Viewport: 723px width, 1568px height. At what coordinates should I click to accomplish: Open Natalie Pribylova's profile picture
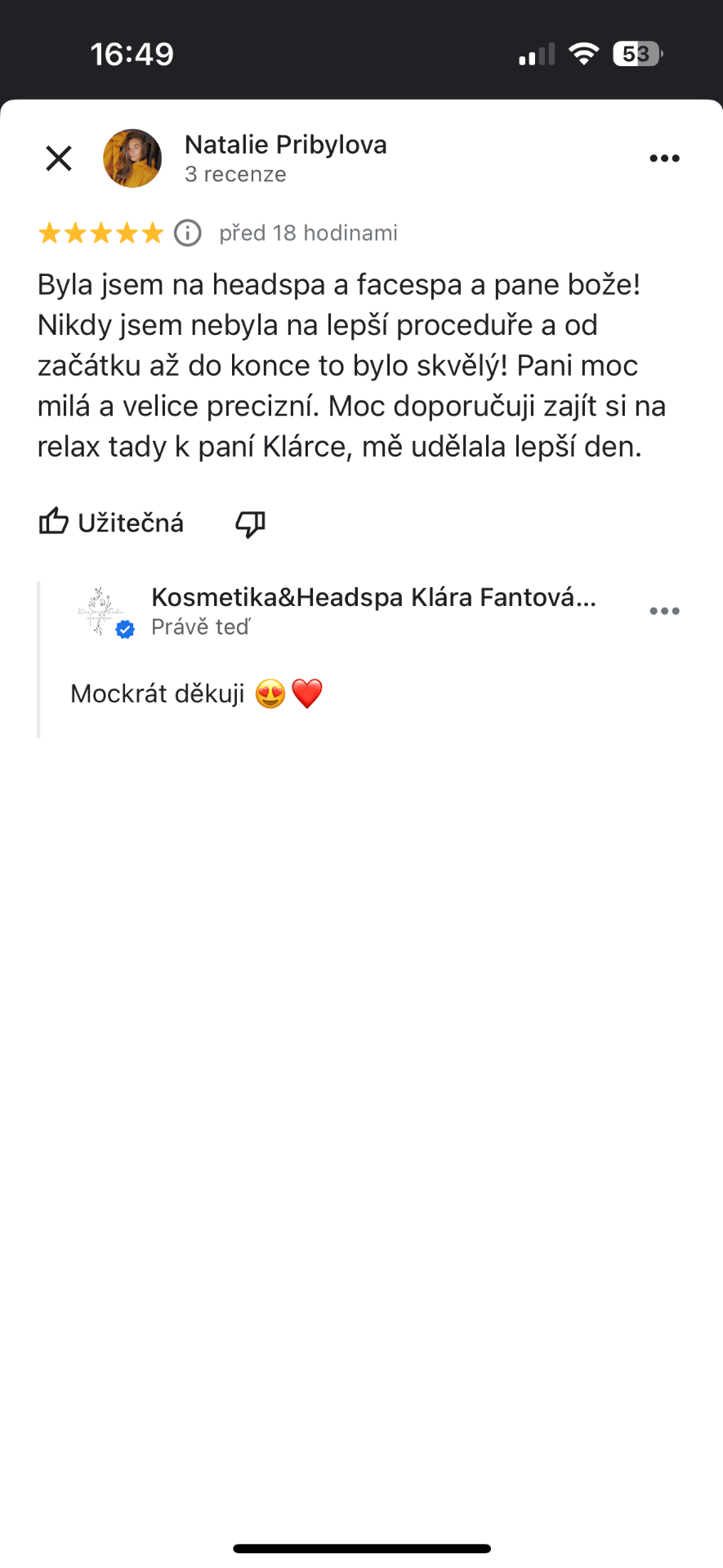coord(132,158)
